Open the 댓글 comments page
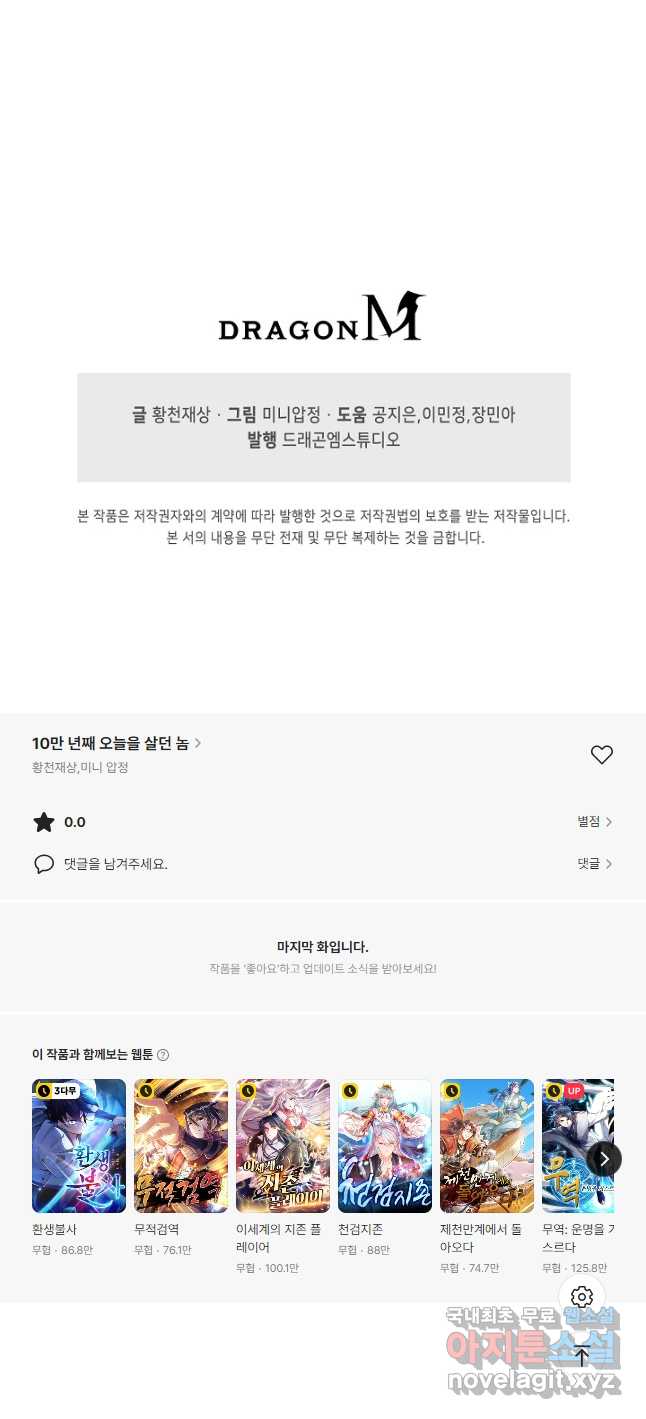646x1419 pixels. [594, 864]
